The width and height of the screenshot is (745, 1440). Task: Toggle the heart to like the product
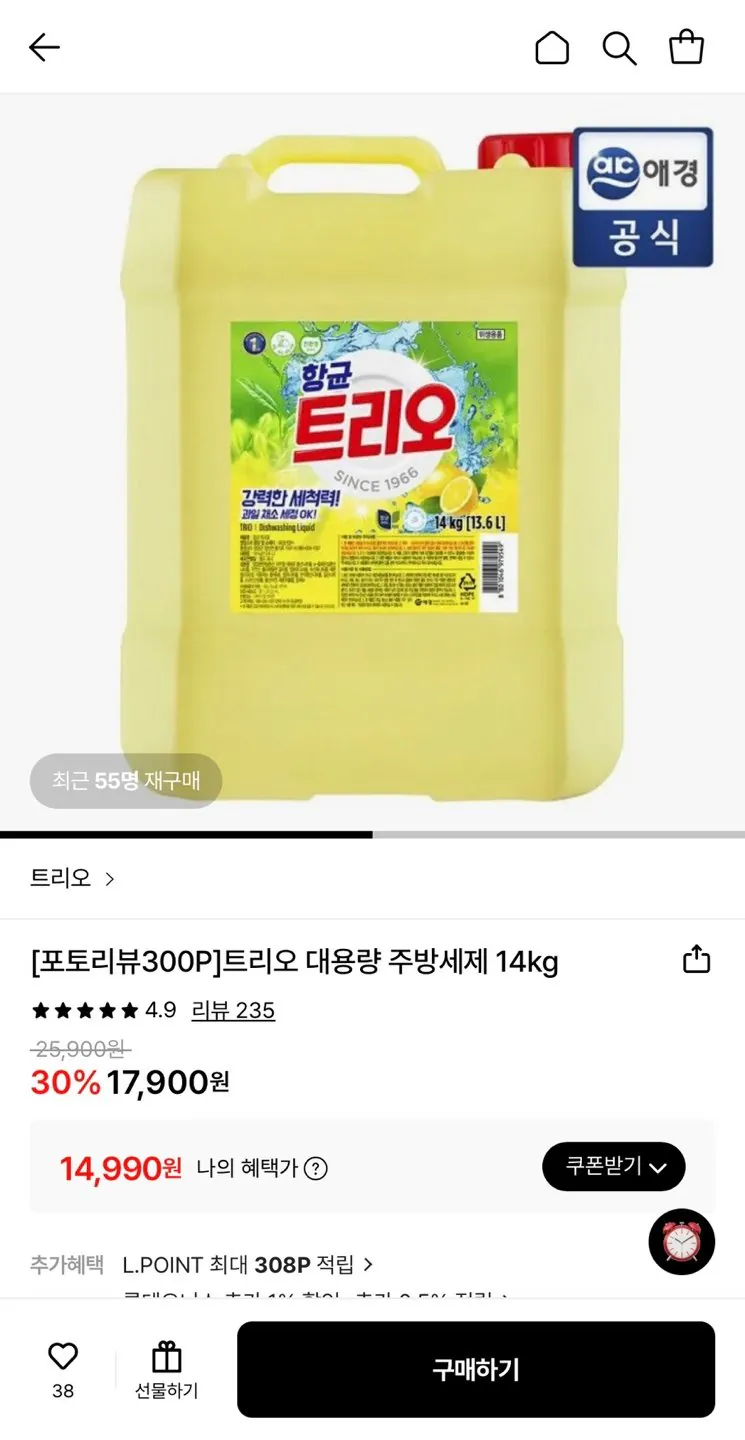(x=63, y=1355)
